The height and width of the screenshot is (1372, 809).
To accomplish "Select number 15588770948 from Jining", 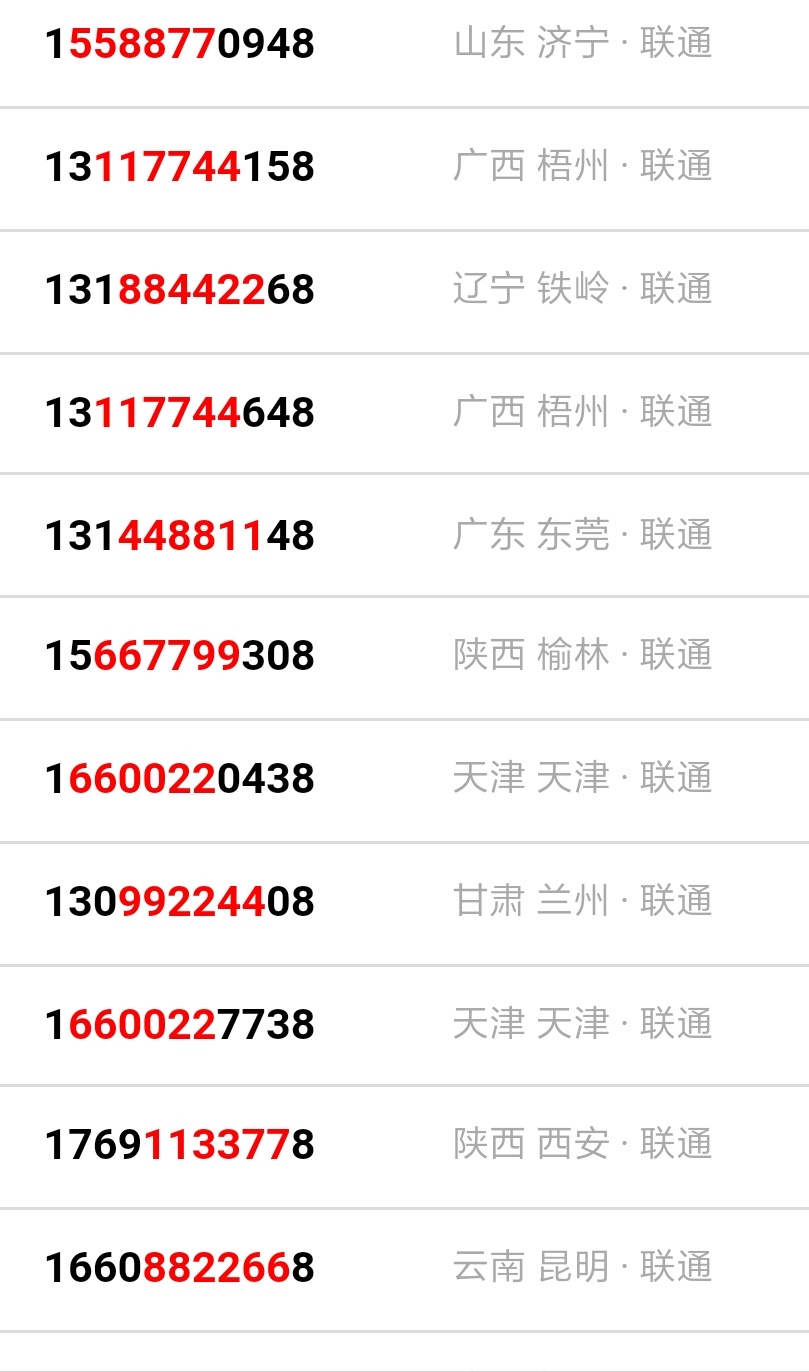I will point(180,44).
